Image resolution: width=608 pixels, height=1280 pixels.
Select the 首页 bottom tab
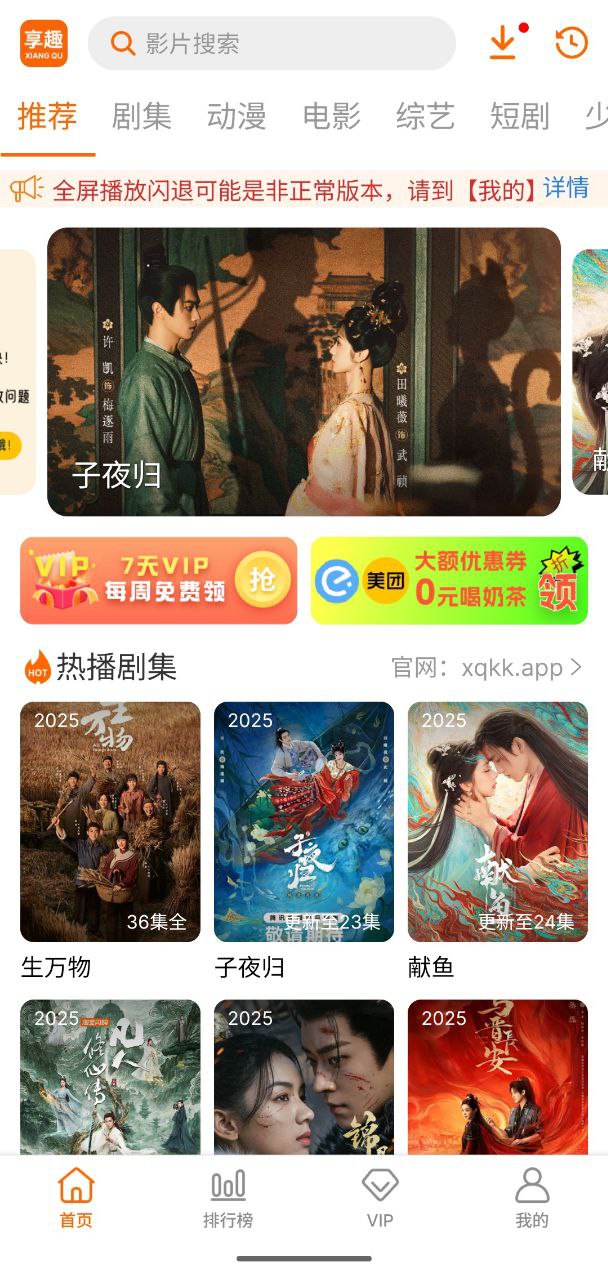click(x=76, y=1198)
